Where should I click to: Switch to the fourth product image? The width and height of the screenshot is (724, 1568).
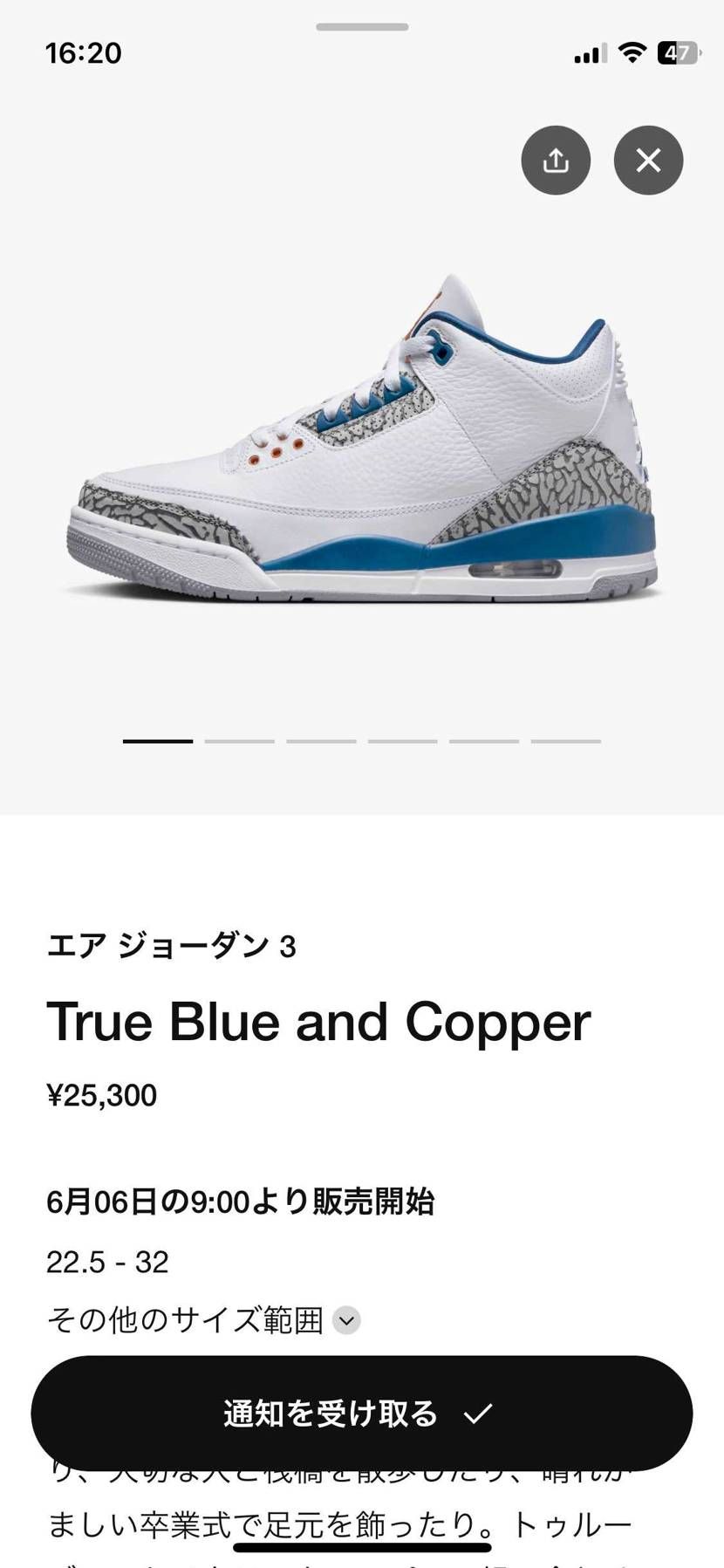pyautogui.click(x=403, y=740)
